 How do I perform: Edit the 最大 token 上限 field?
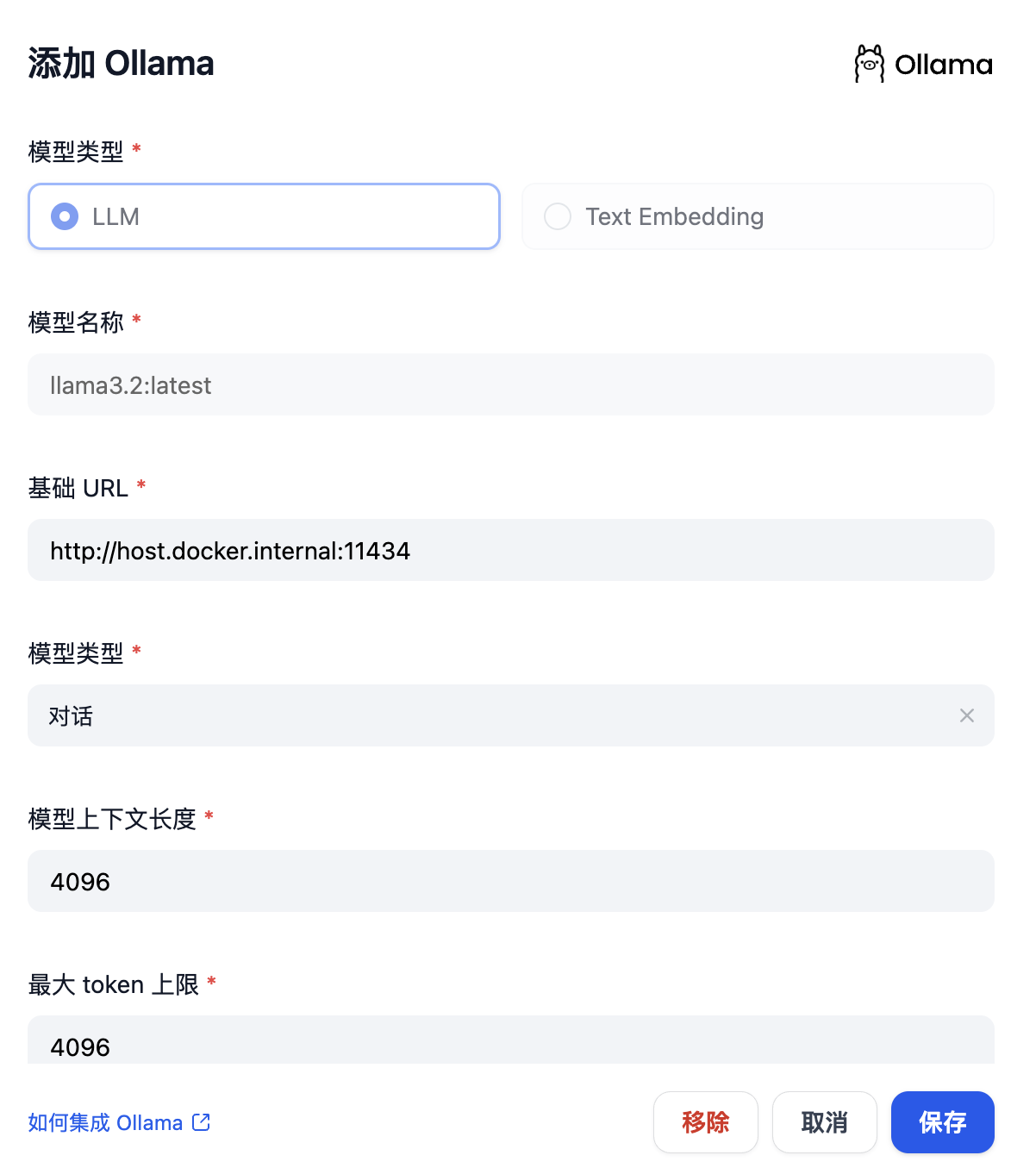[x=510, y=1044]
